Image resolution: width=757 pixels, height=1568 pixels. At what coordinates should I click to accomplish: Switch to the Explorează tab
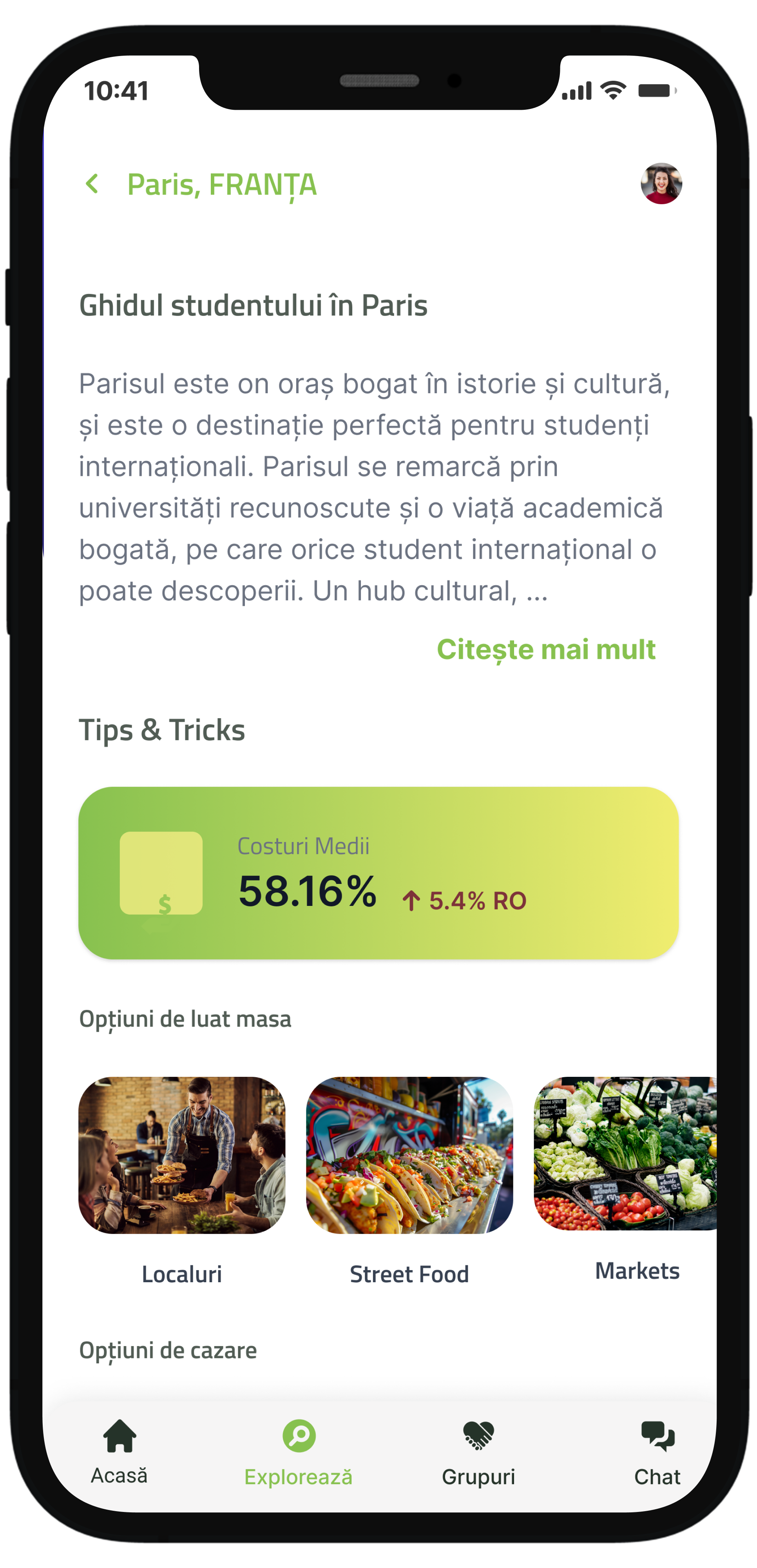(x=298, y=1451)
